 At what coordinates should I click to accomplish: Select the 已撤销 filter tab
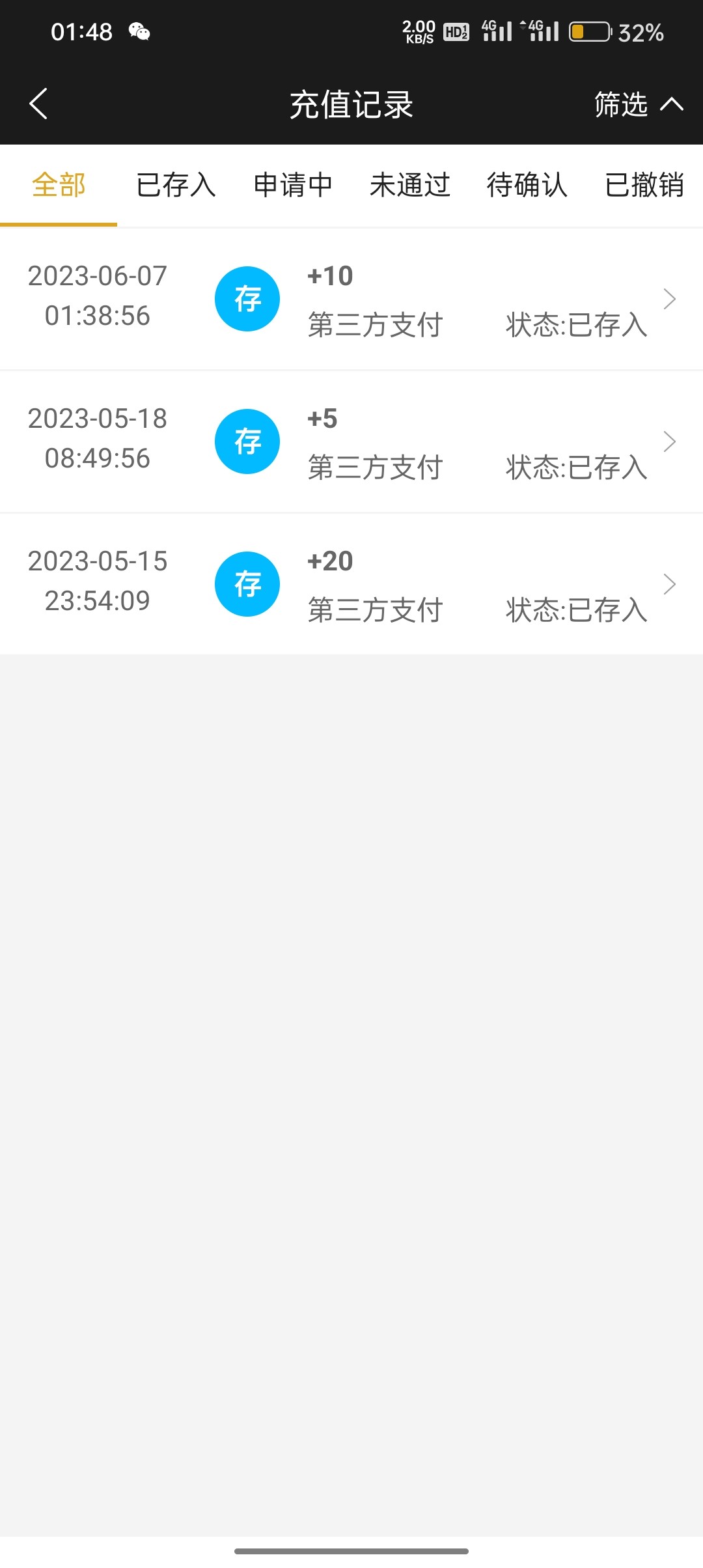[x=645, y=185]
